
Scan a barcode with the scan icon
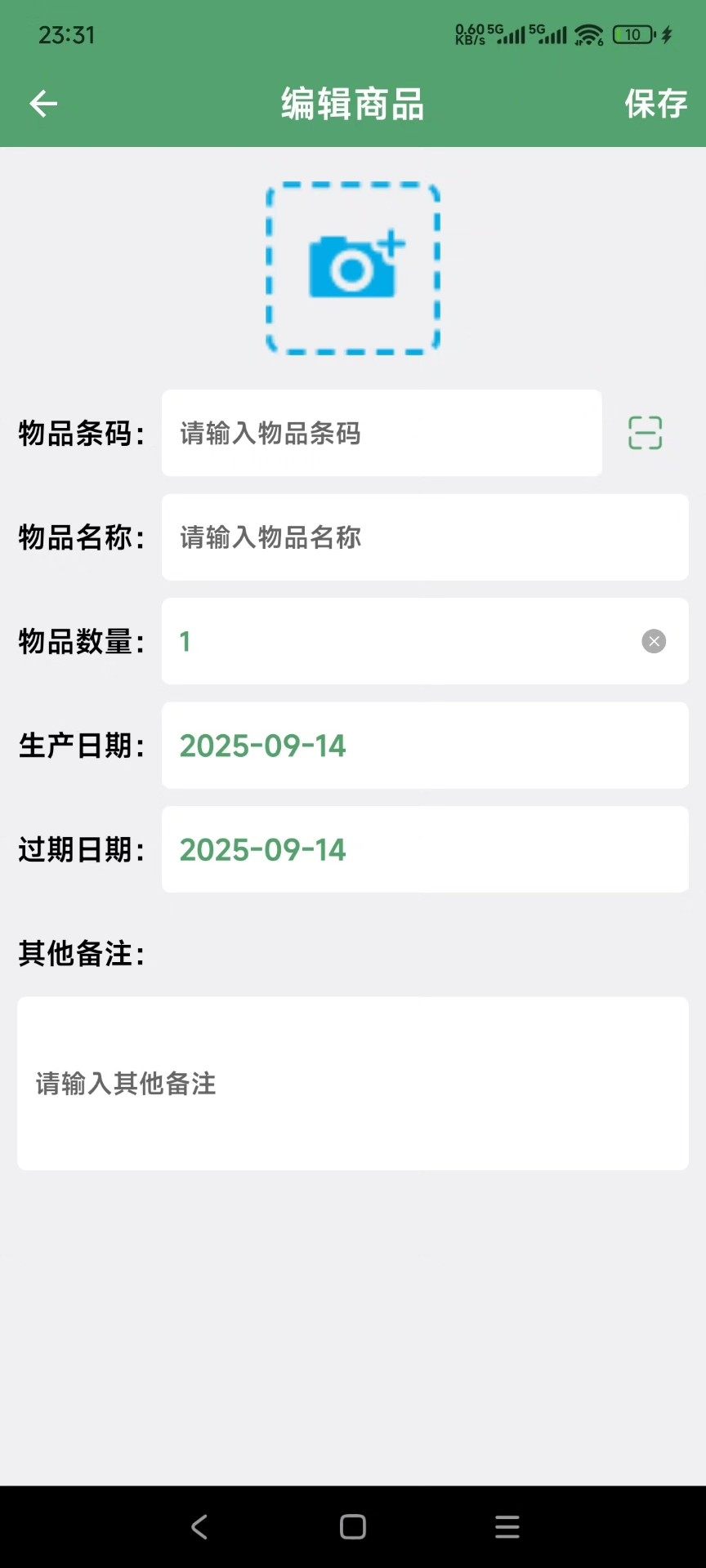point(645,433)
